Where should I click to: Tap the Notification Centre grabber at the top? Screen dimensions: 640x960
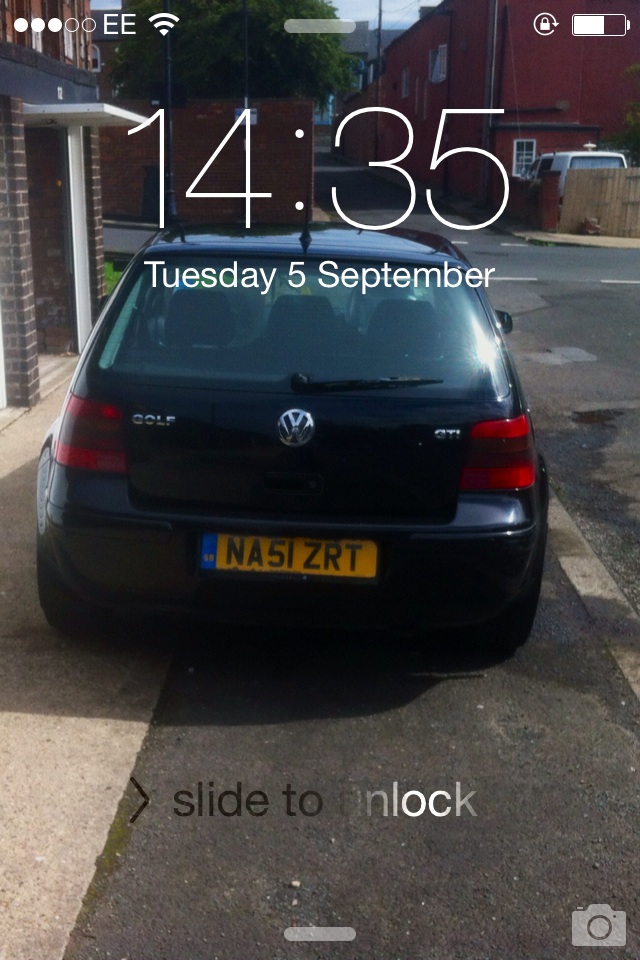[x=319, y=26]
